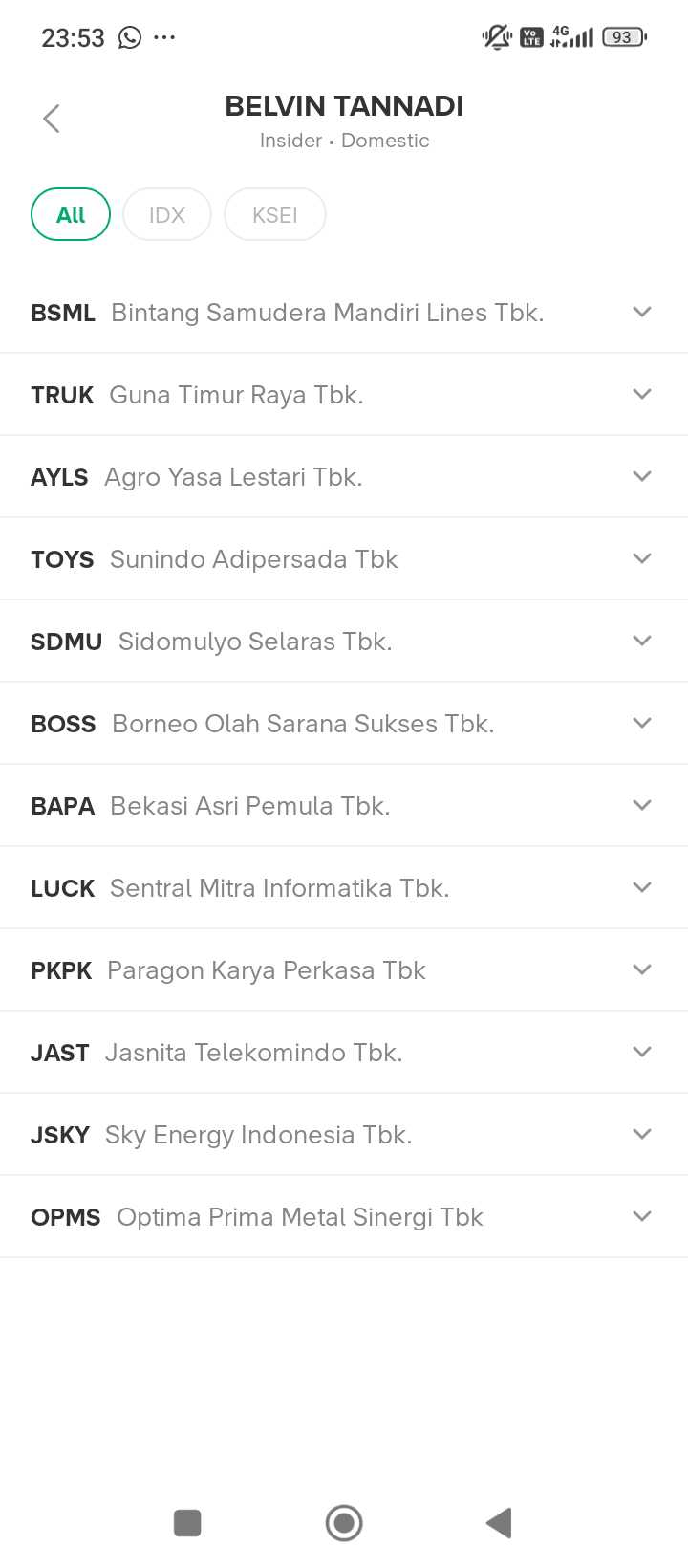Expand the PKPK Paragon Karya Perkasa row

coord(642,970)
